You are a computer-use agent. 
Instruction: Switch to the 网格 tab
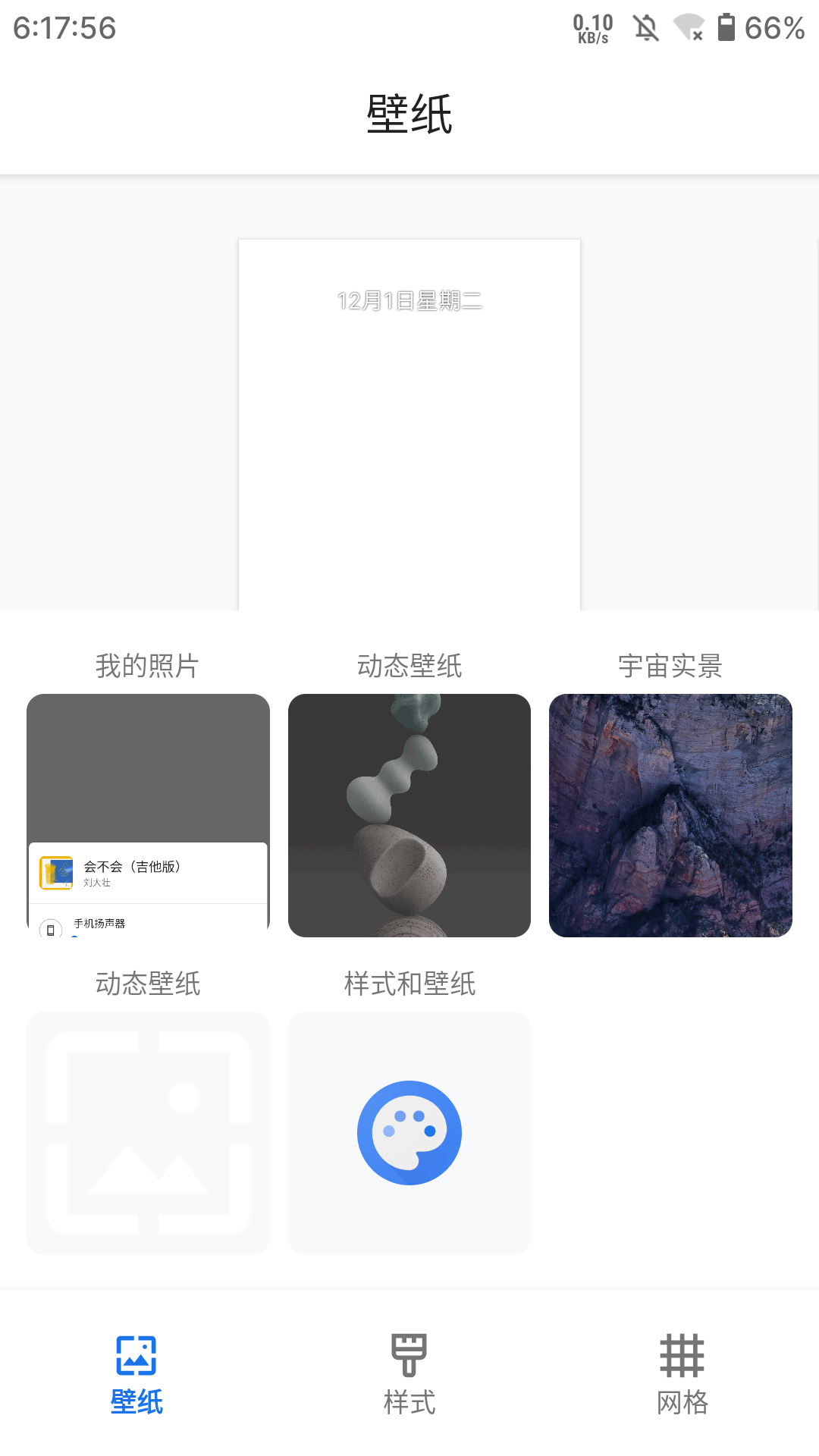682,1374
